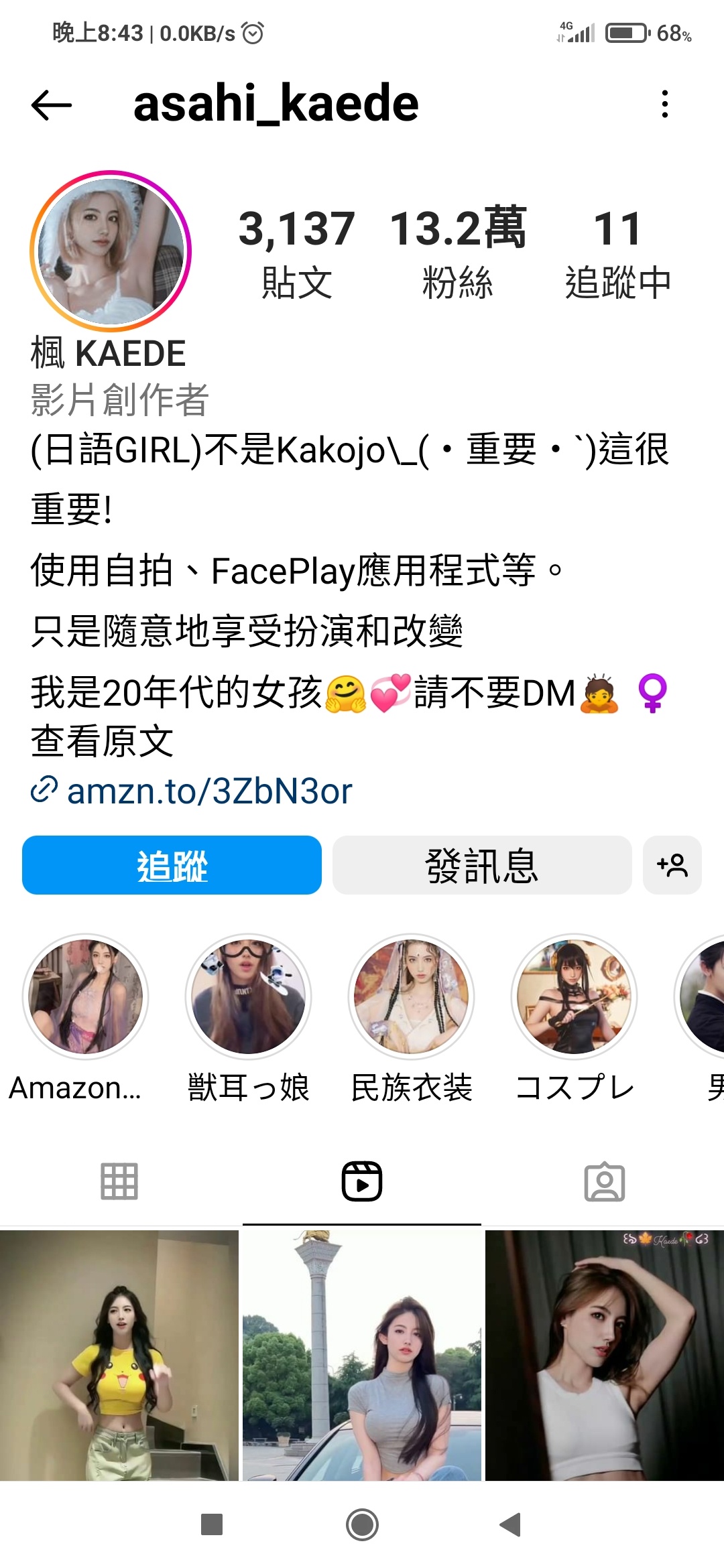Open the reel with Pikachu yellow shirt
Screen dimensions: 724x1568
coord(119,1355)
